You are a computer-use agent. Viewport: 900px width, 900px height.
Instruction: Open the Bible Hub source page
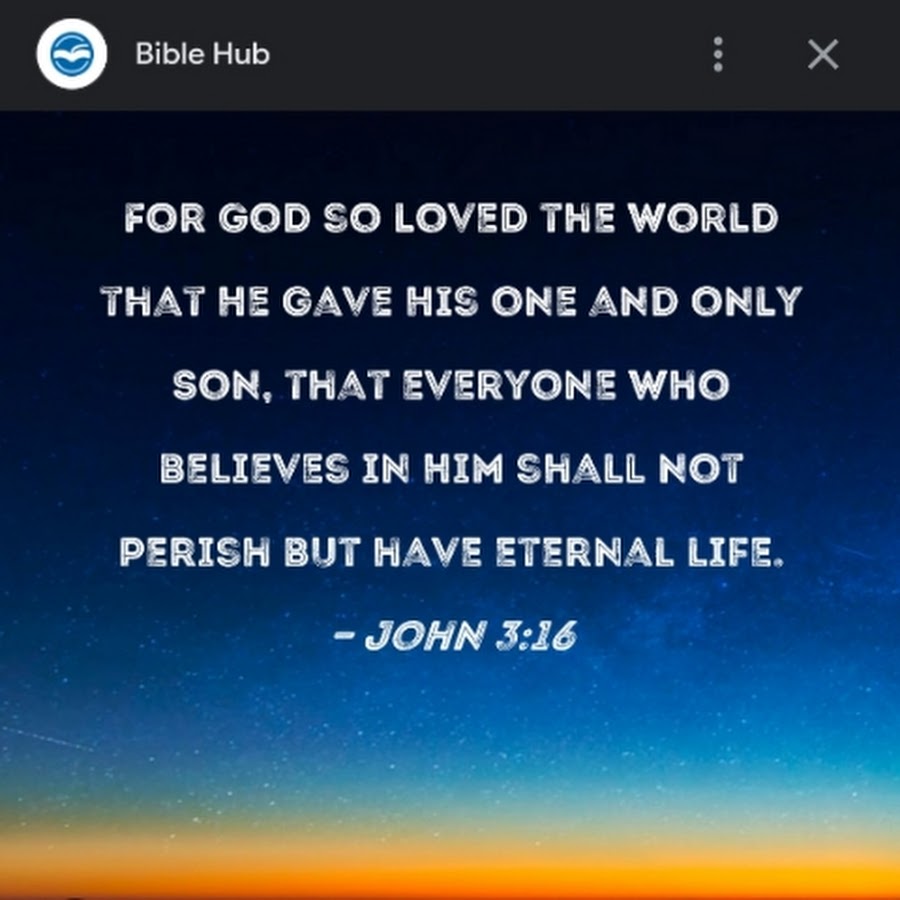pyautogui.click(x=202, y=54)
